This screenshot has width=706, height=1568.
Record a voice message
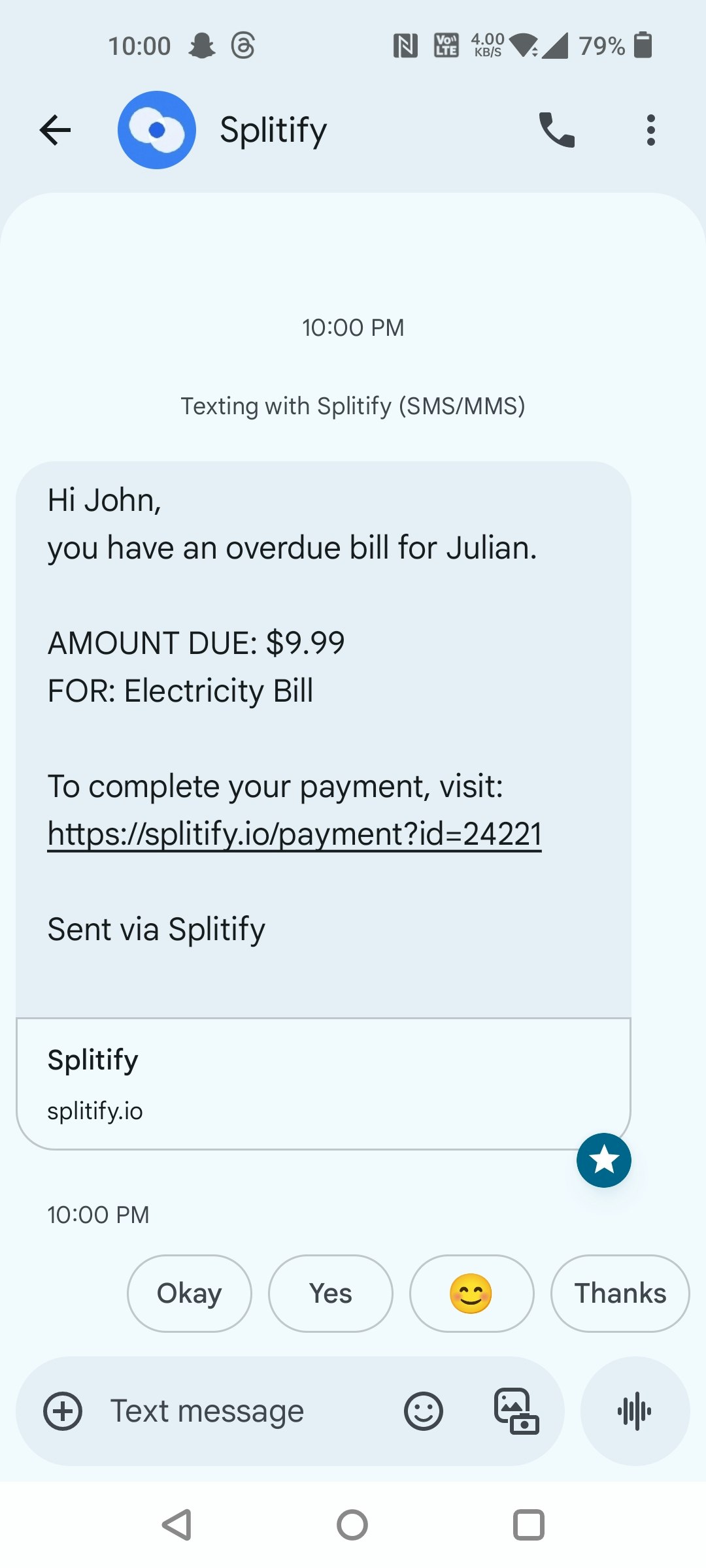pos(635,1411)
